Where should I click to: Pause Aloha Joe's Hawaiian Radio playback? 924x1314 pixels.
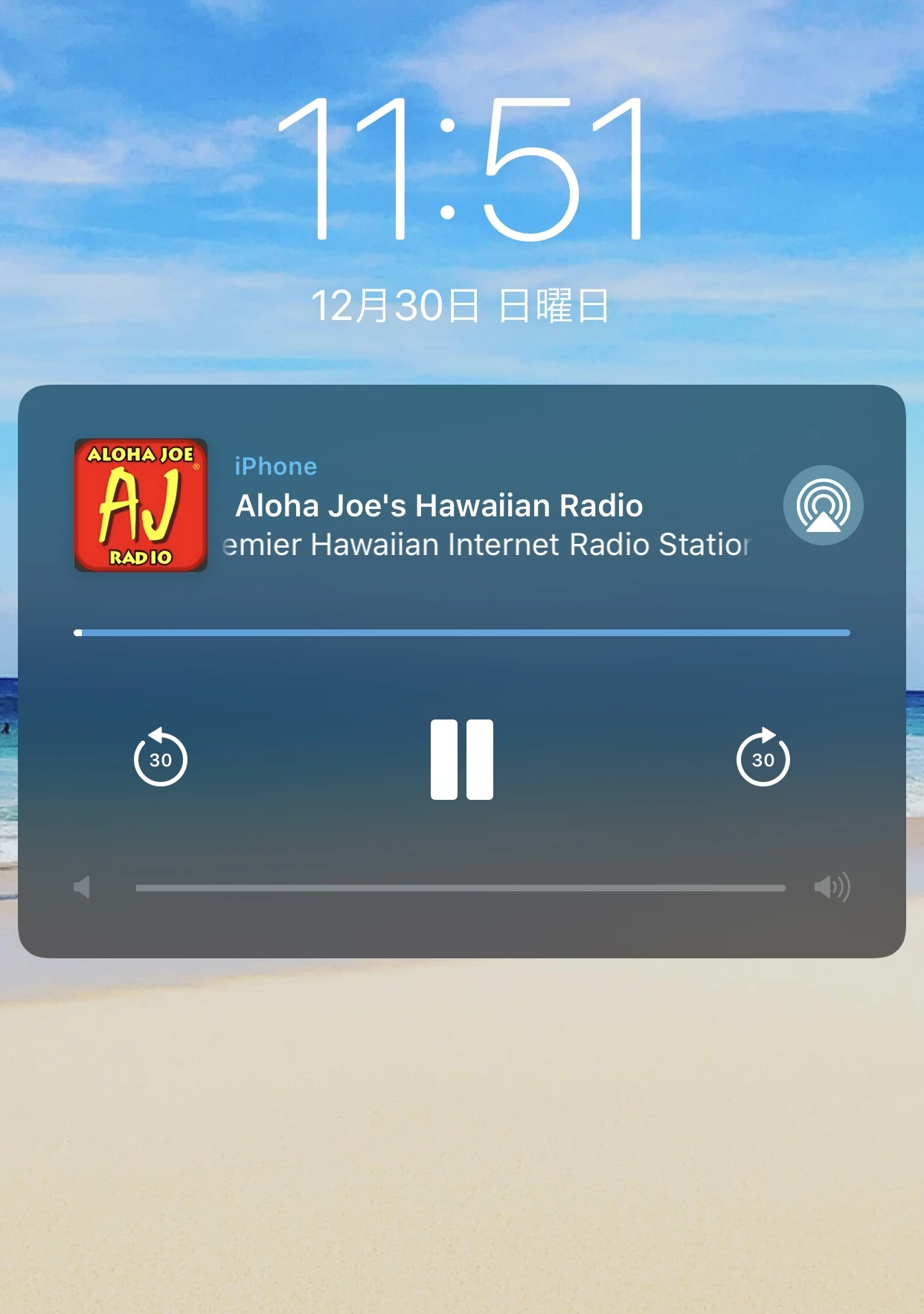click(x=461, y=760)
